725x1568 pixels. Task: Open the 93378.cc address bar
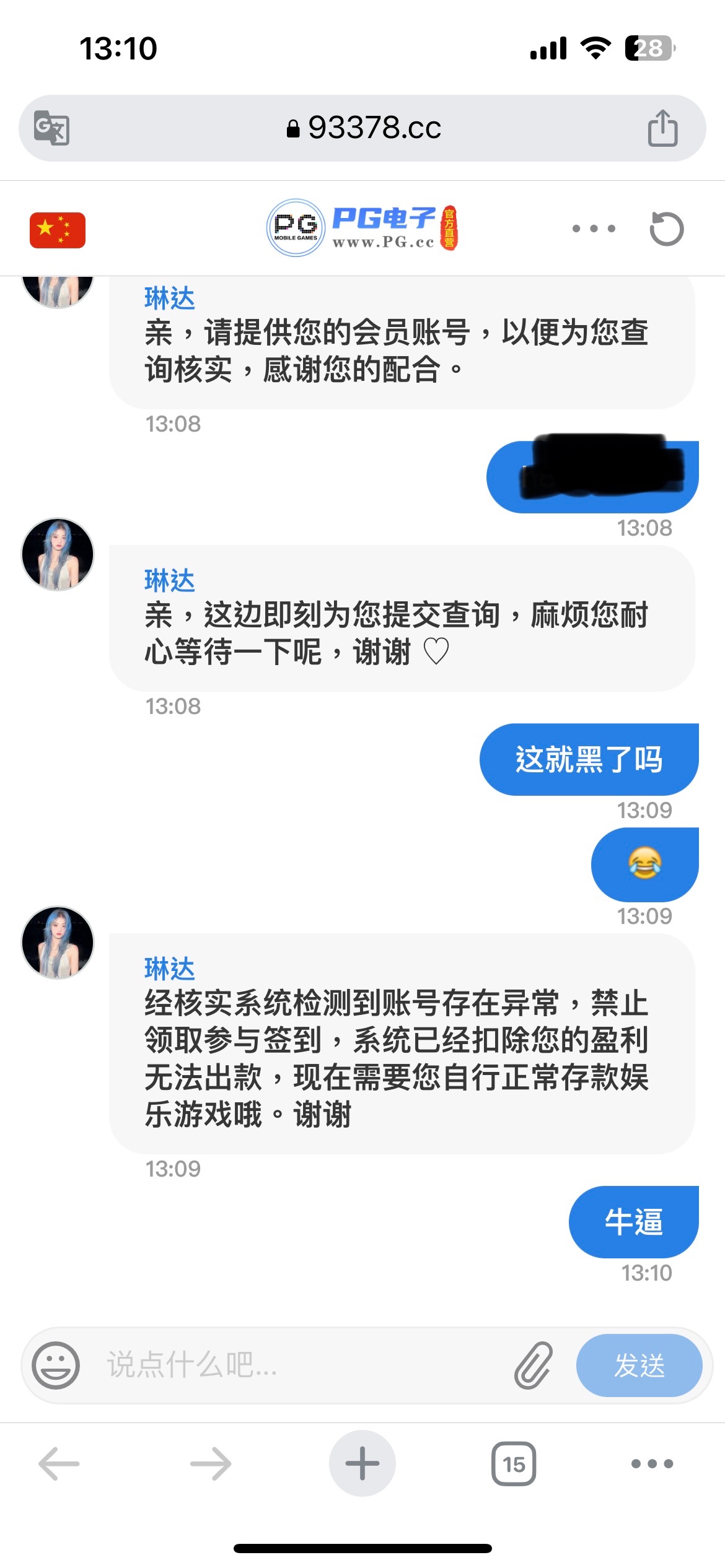tap(364, 128)
